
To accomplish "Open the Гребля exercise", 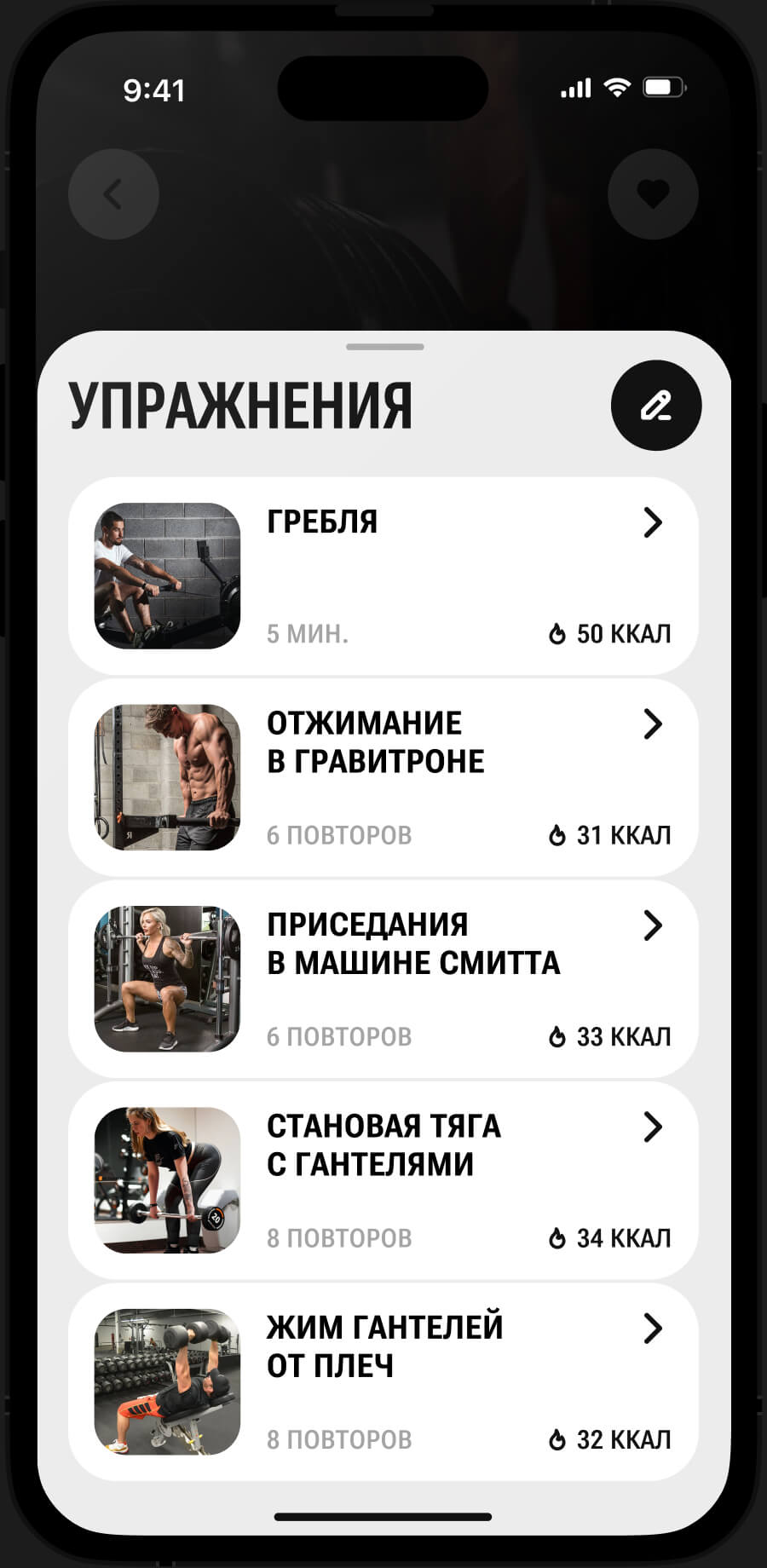I will tap(383, 576).
